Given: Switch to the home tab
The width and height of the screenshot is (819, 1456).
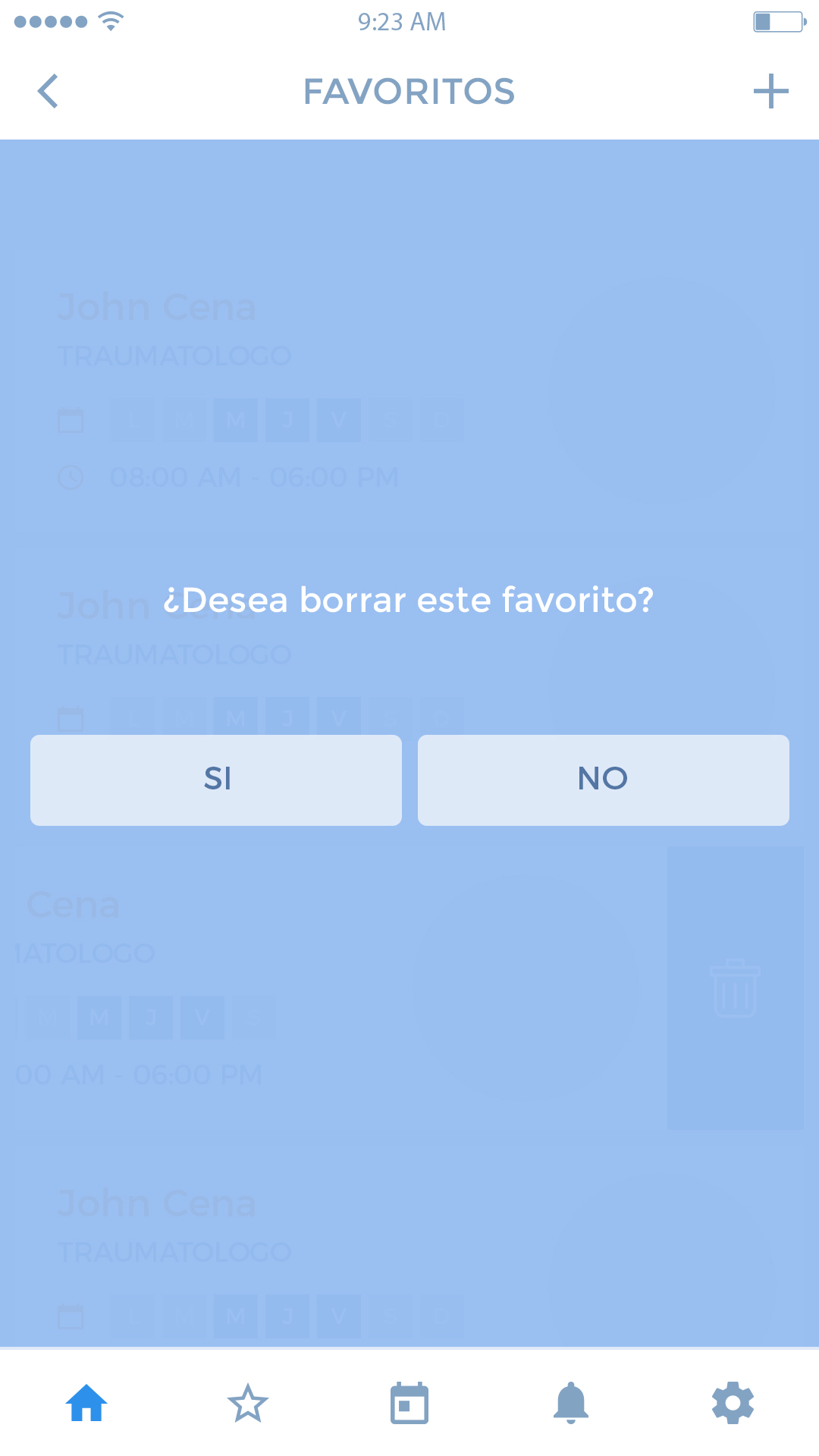Looking at the screenshot, I should [86, 1403].
